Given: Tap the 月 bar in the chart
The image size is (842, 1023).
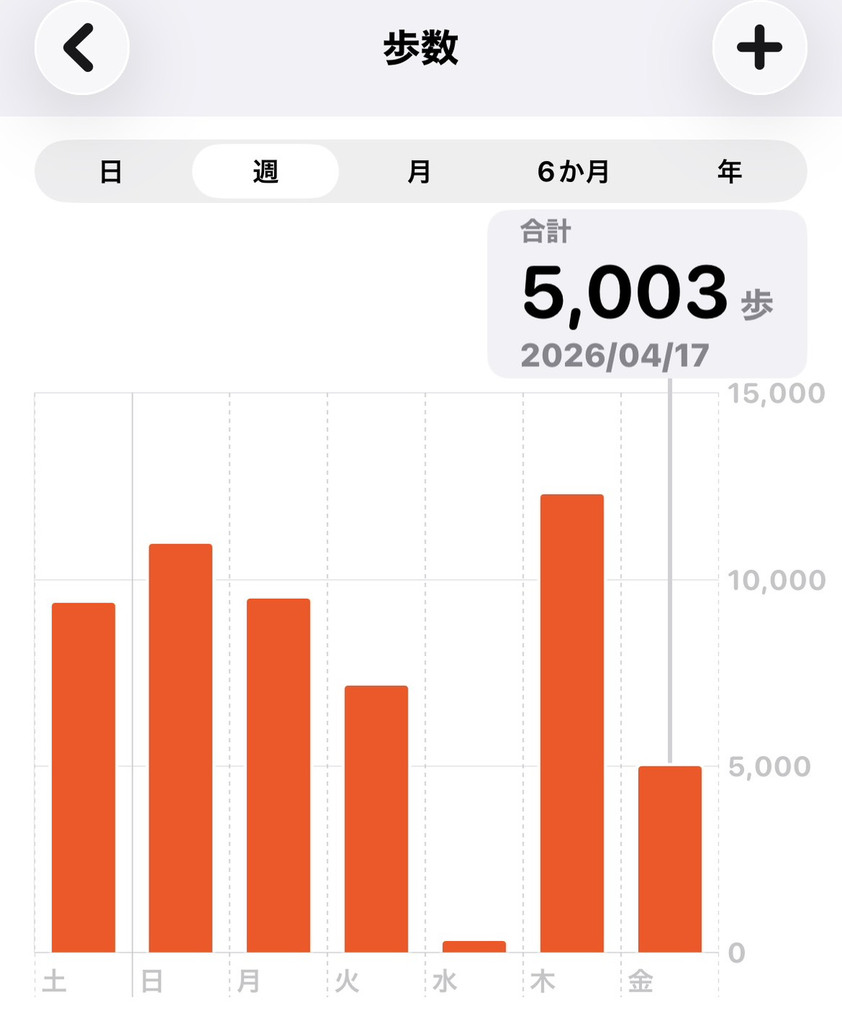Looking at the screenshot, I should pos(278,775).
